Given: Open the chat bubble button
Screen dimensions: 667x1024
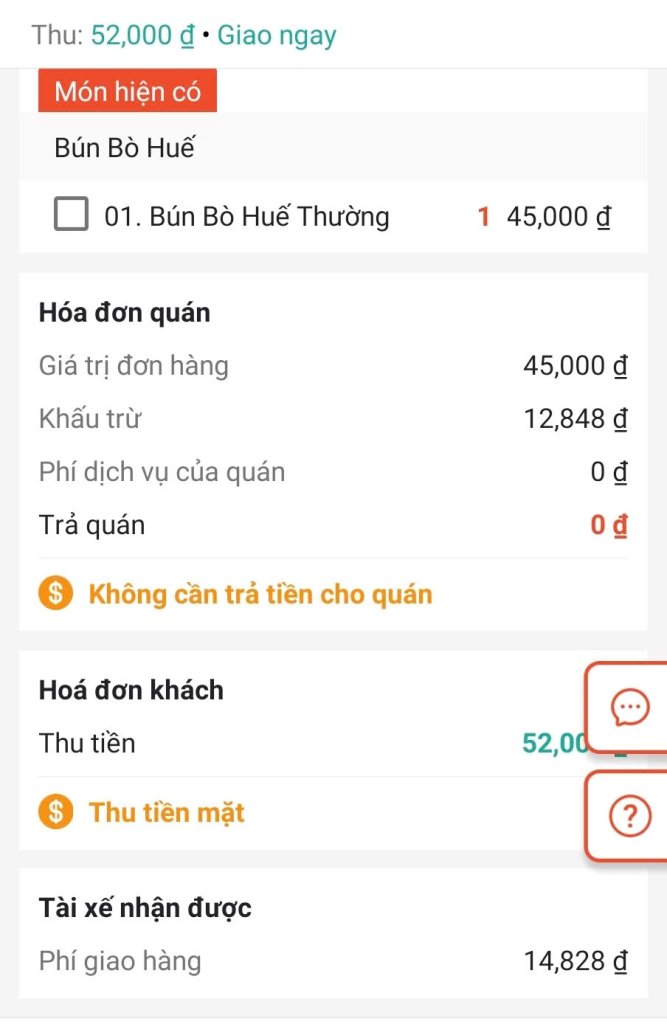Looking at the screenshot, I should [629, 707].
